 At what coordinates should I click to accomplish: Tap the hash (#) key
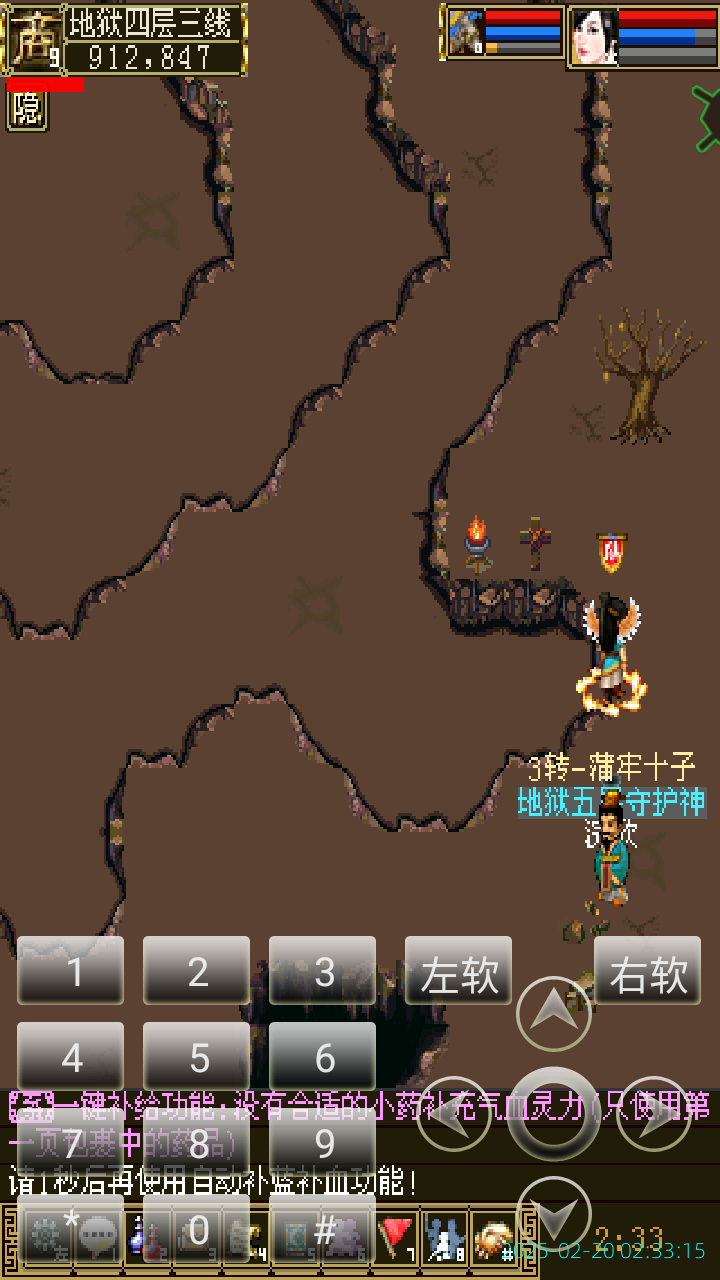click(x=322, y=1230)
